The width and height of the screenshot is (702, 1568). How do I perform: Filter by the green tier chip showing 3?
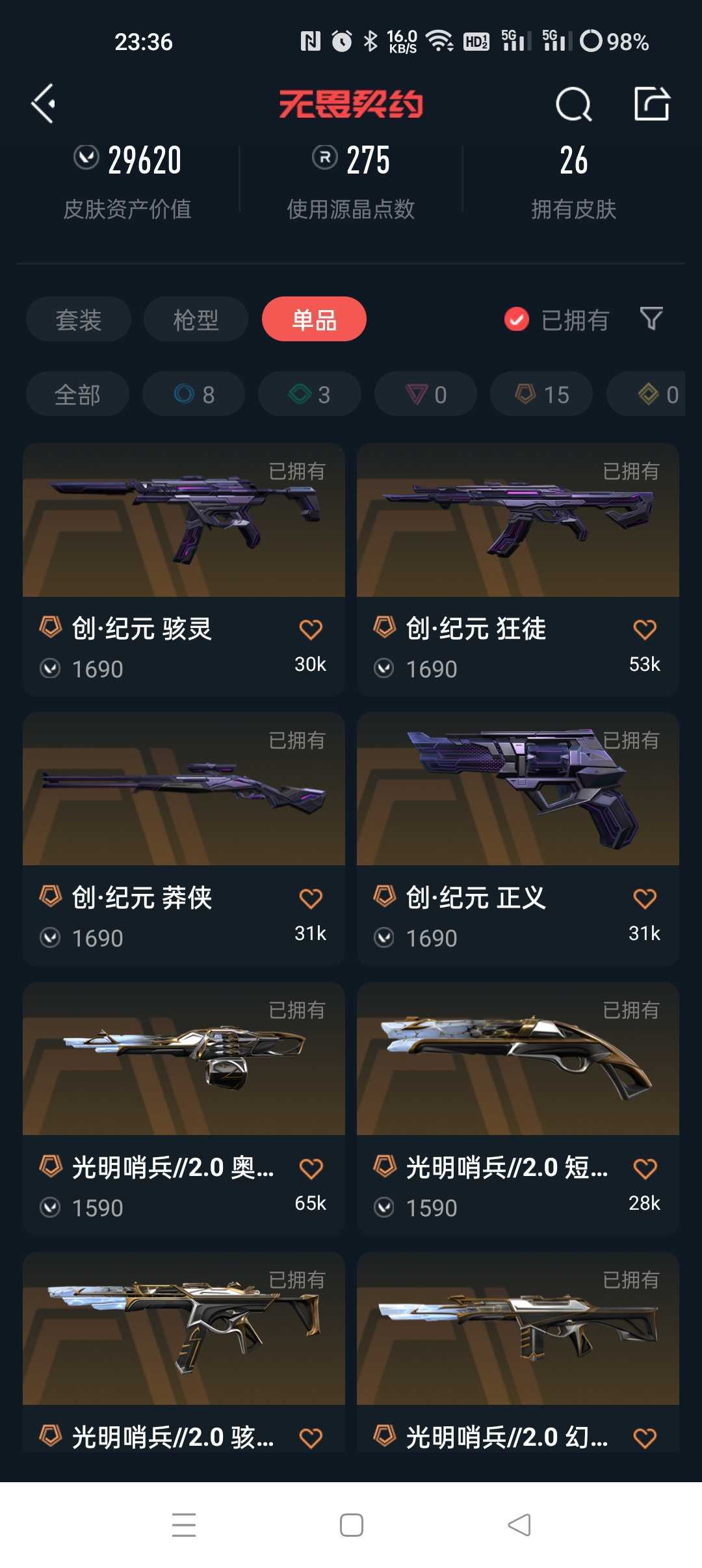[309, 394]
